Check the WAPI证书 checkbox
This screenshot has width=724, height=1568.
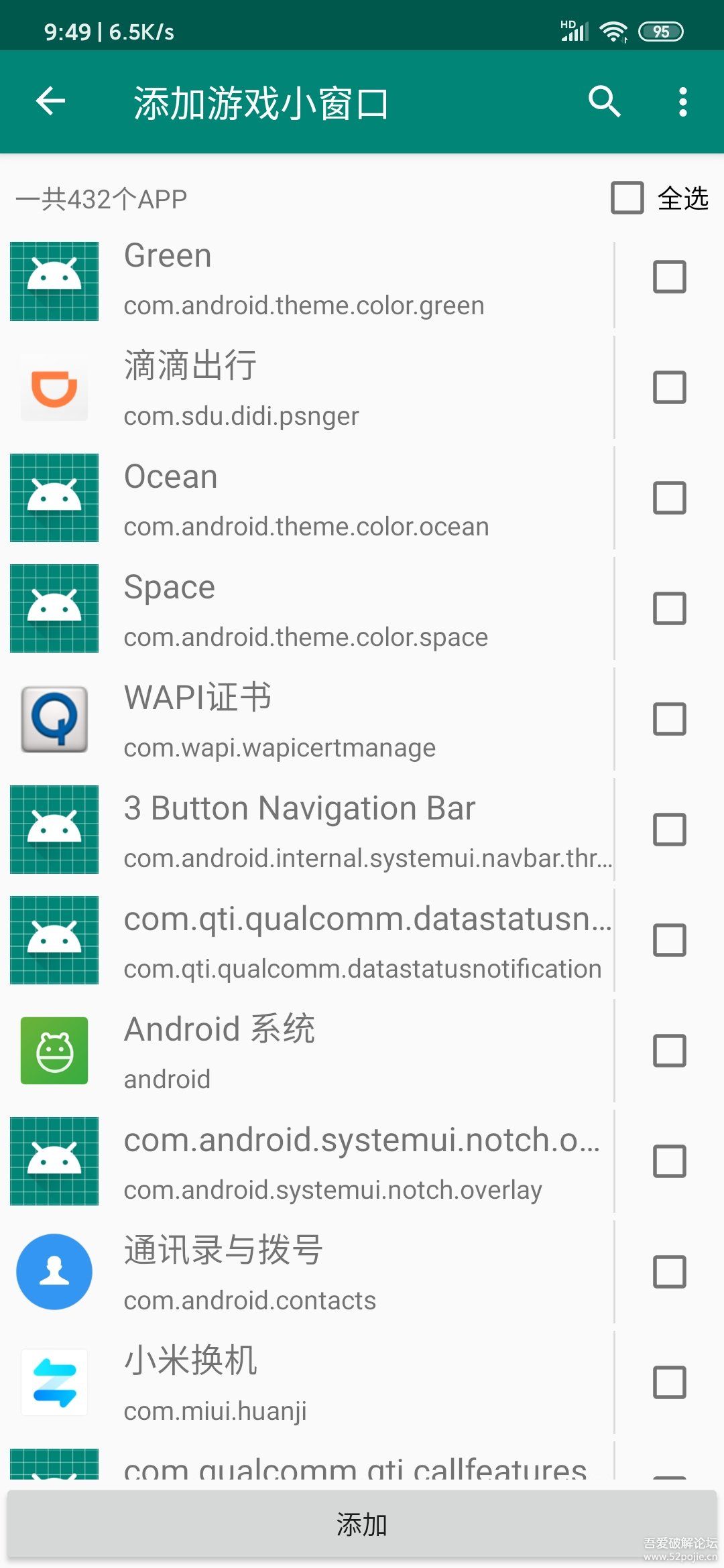669,719
